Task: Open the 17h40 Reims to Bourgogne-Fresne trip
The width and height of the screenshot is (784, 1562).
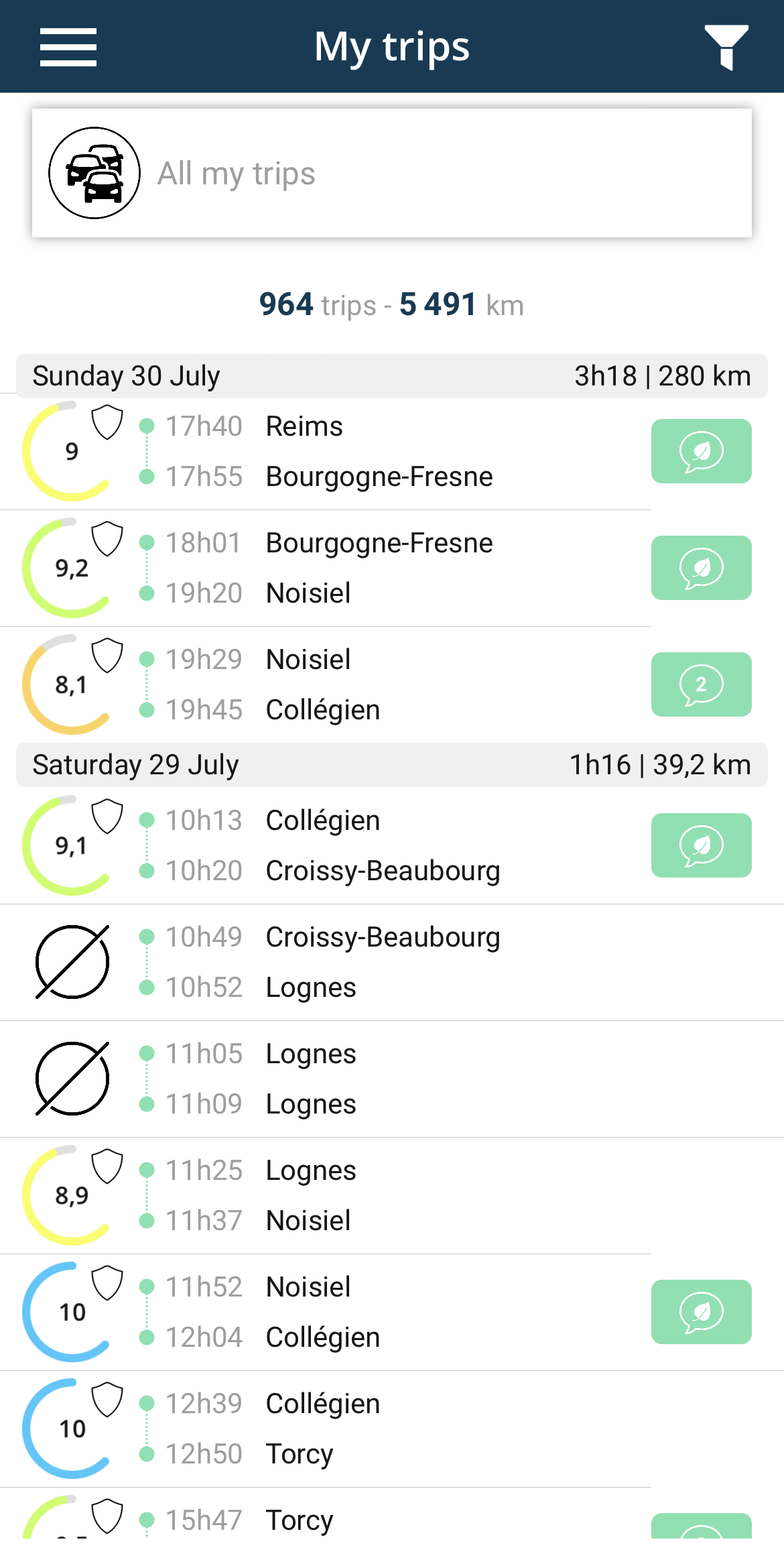Action: pos(379,451)
